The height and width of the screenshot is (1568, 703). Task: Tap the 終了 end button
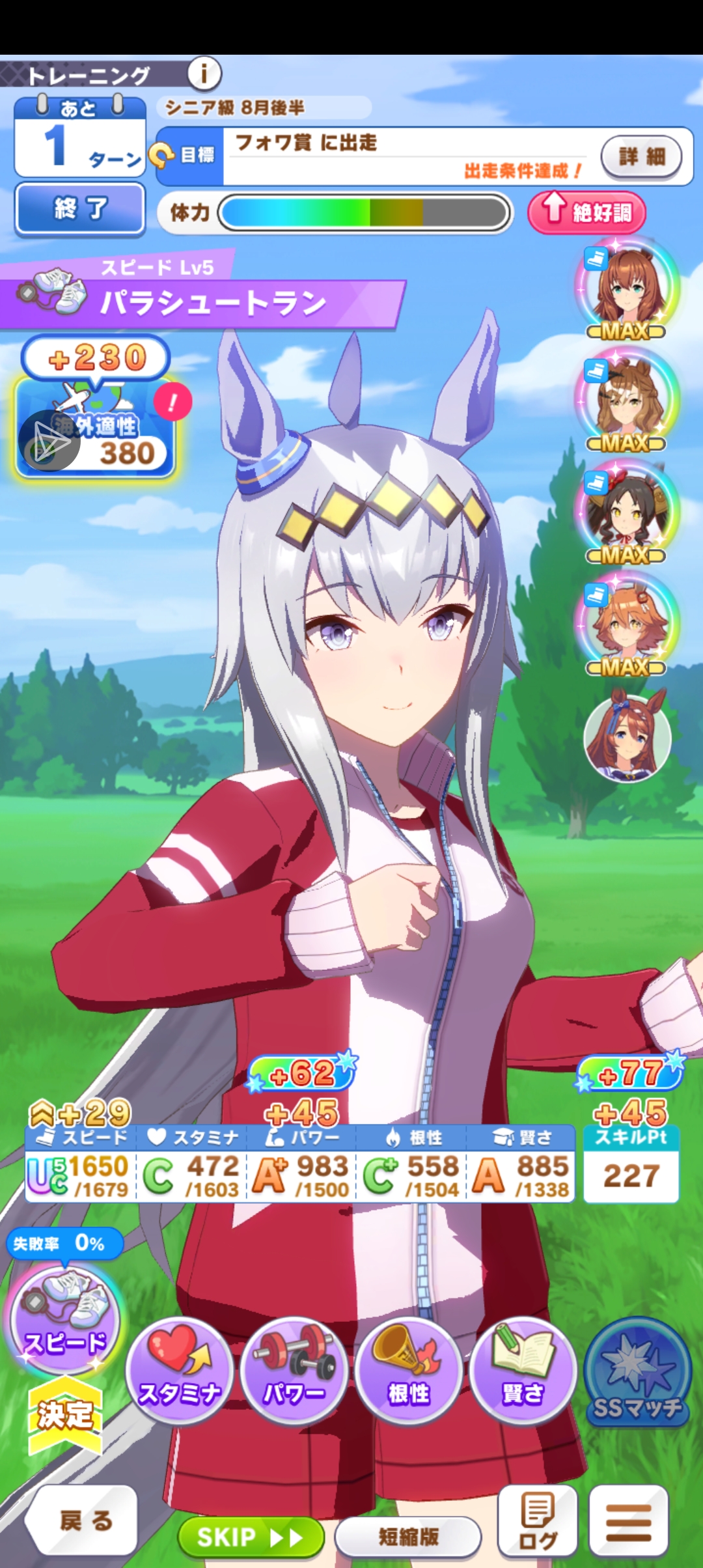pos(80,208)
